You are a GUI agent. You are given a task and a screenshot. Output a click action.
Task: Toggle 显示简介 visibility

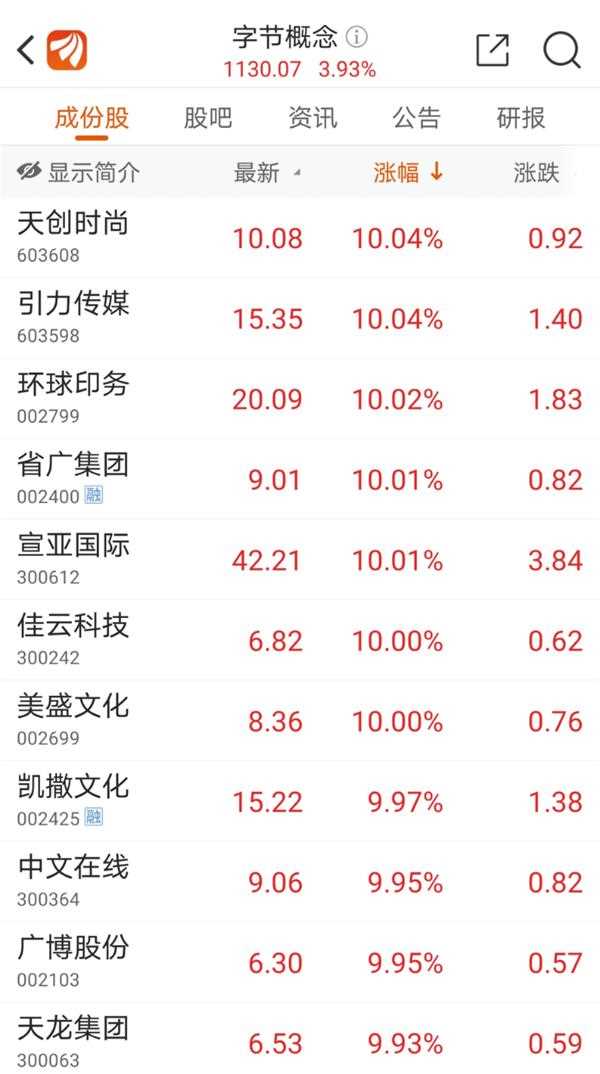(79, 173)
